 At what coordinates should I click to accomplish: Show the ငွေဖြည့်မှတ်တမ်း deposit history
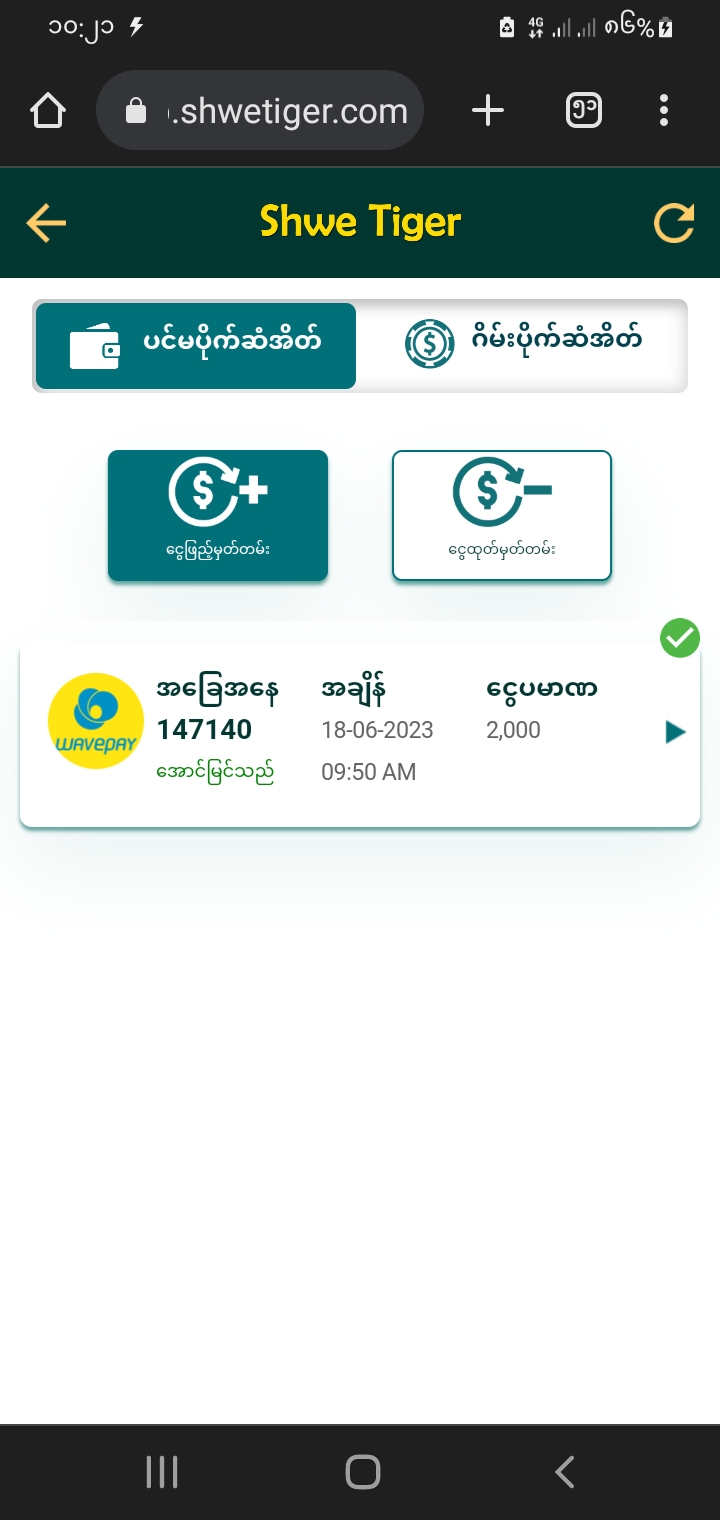(x=218, y=515)
